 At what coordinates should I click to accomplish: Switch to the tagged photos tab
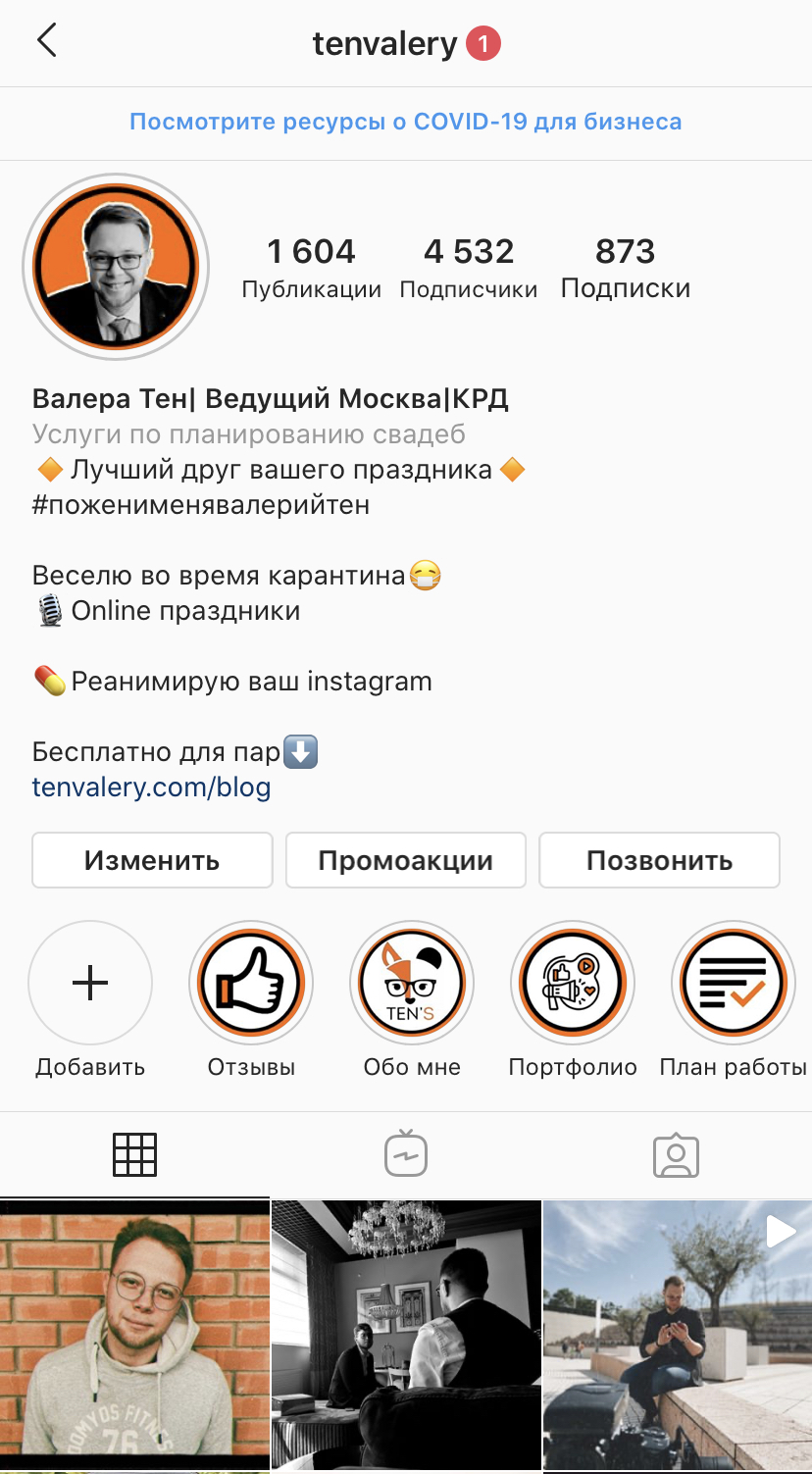click(676, 1154)
